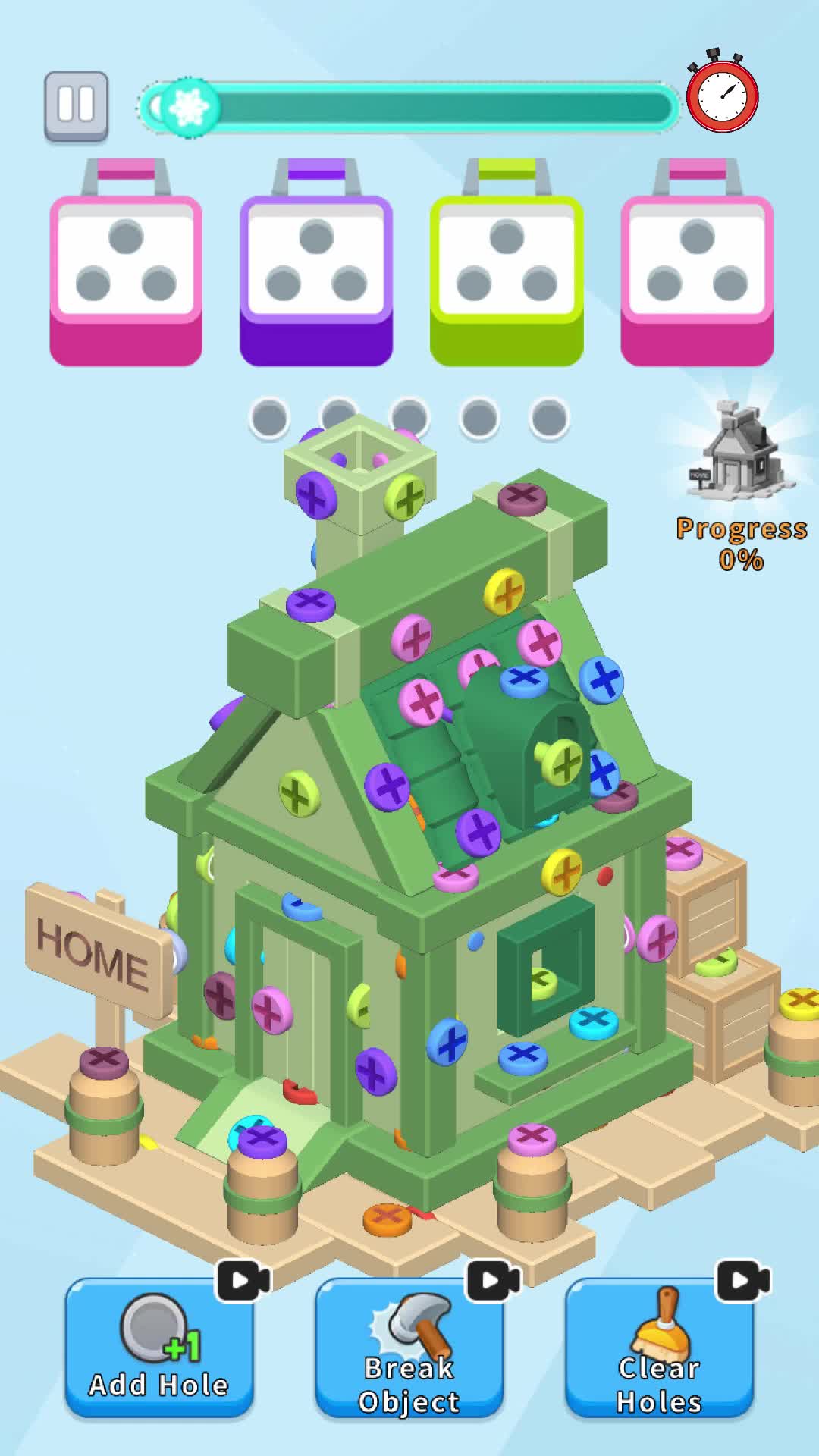Image resolution: width=819 pixels, height=1456 pixels.
Task: Use the Clear Holes booster
Action: point(659,1347)
